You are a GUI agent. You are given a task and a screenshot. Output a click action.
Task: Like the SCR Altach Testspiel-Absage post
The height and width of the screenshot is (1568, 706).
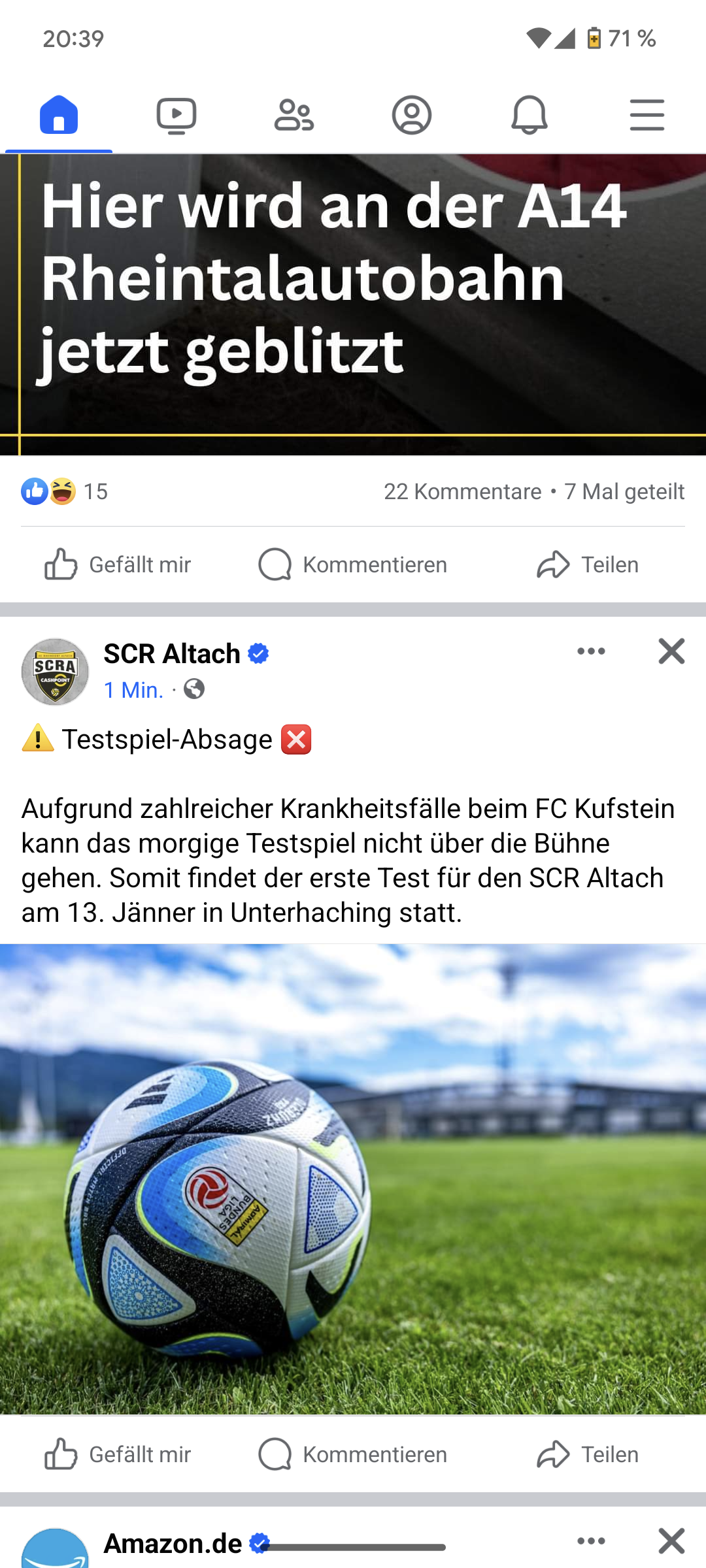click(118, 1454)
